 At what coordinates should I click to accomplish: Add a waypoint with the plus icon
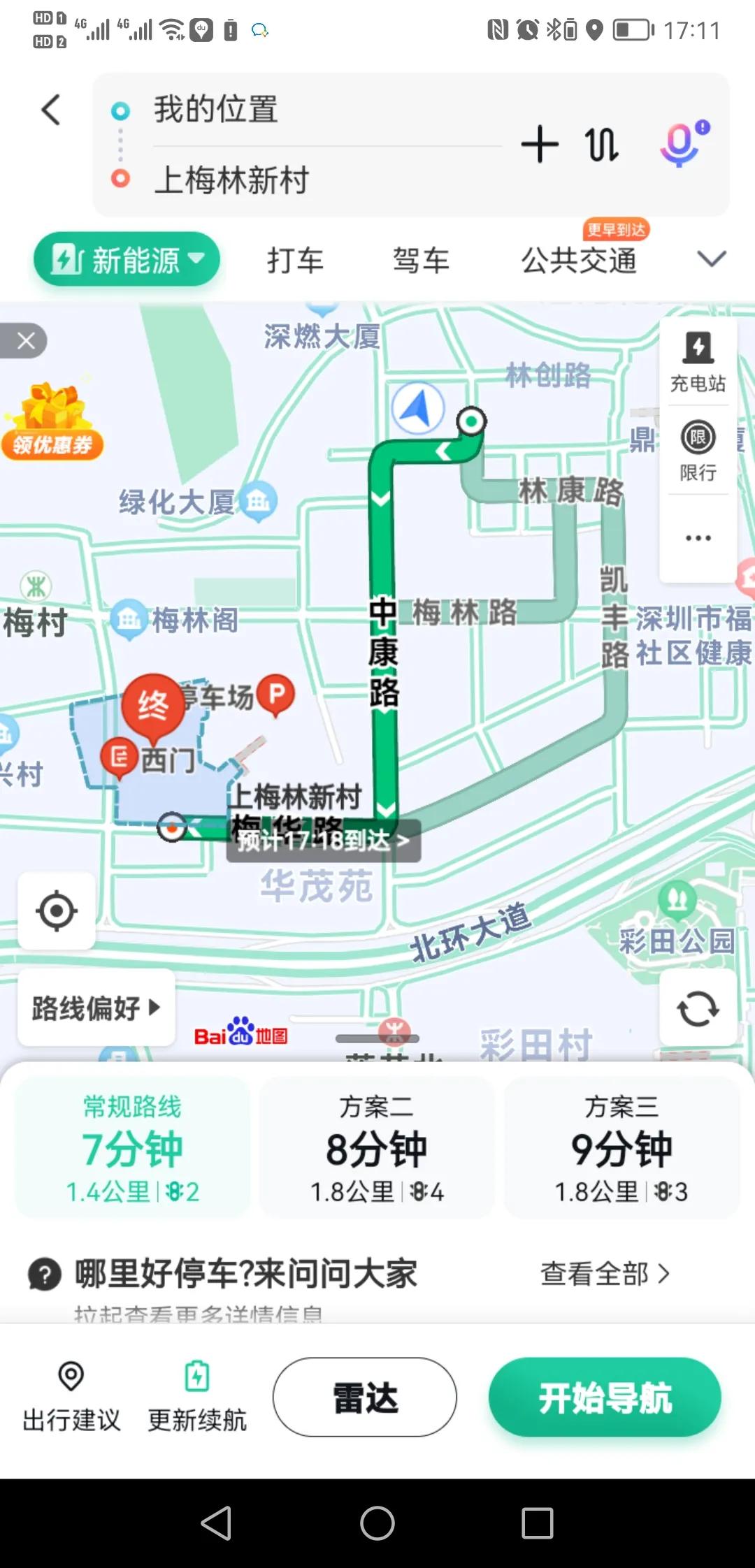click(540, 145)
